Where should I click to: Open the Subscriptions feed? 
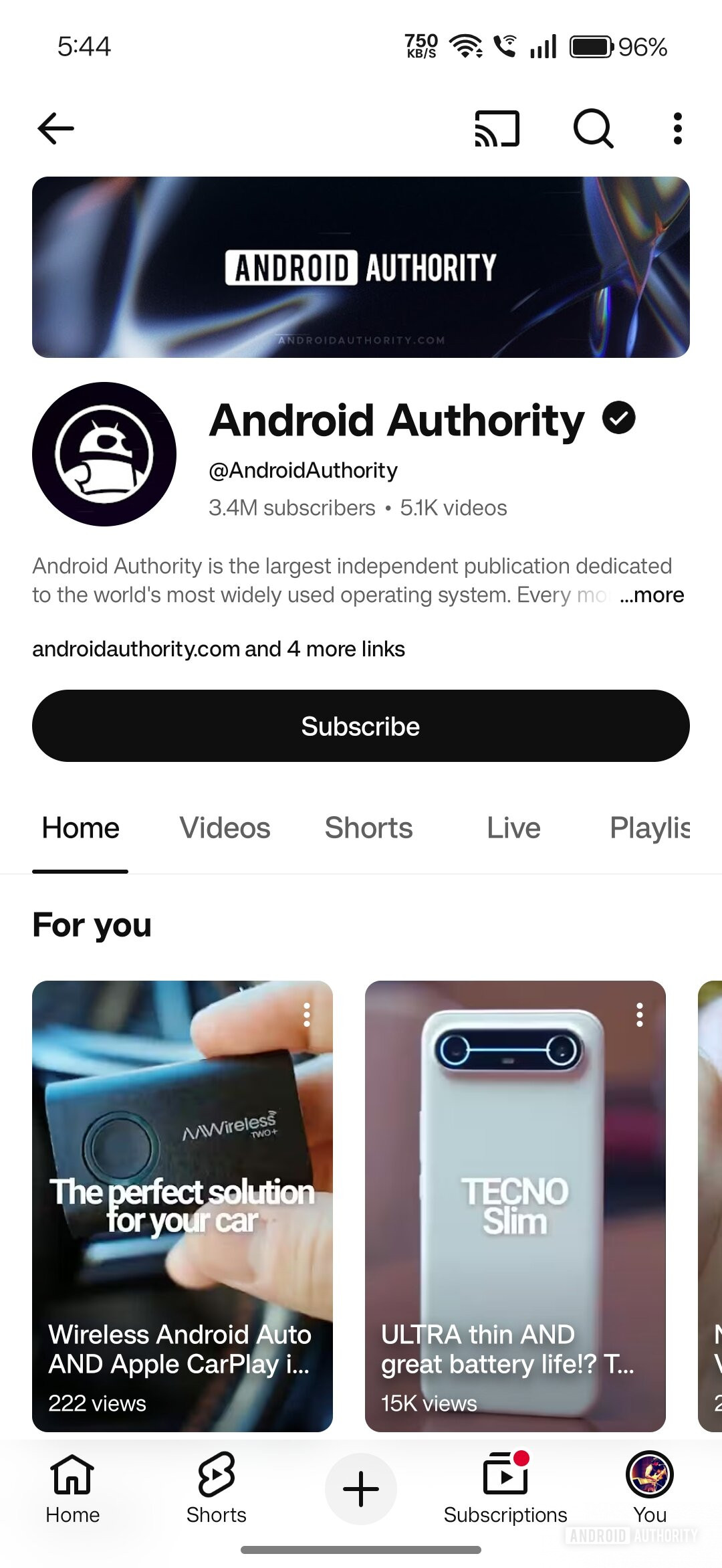505,1488
